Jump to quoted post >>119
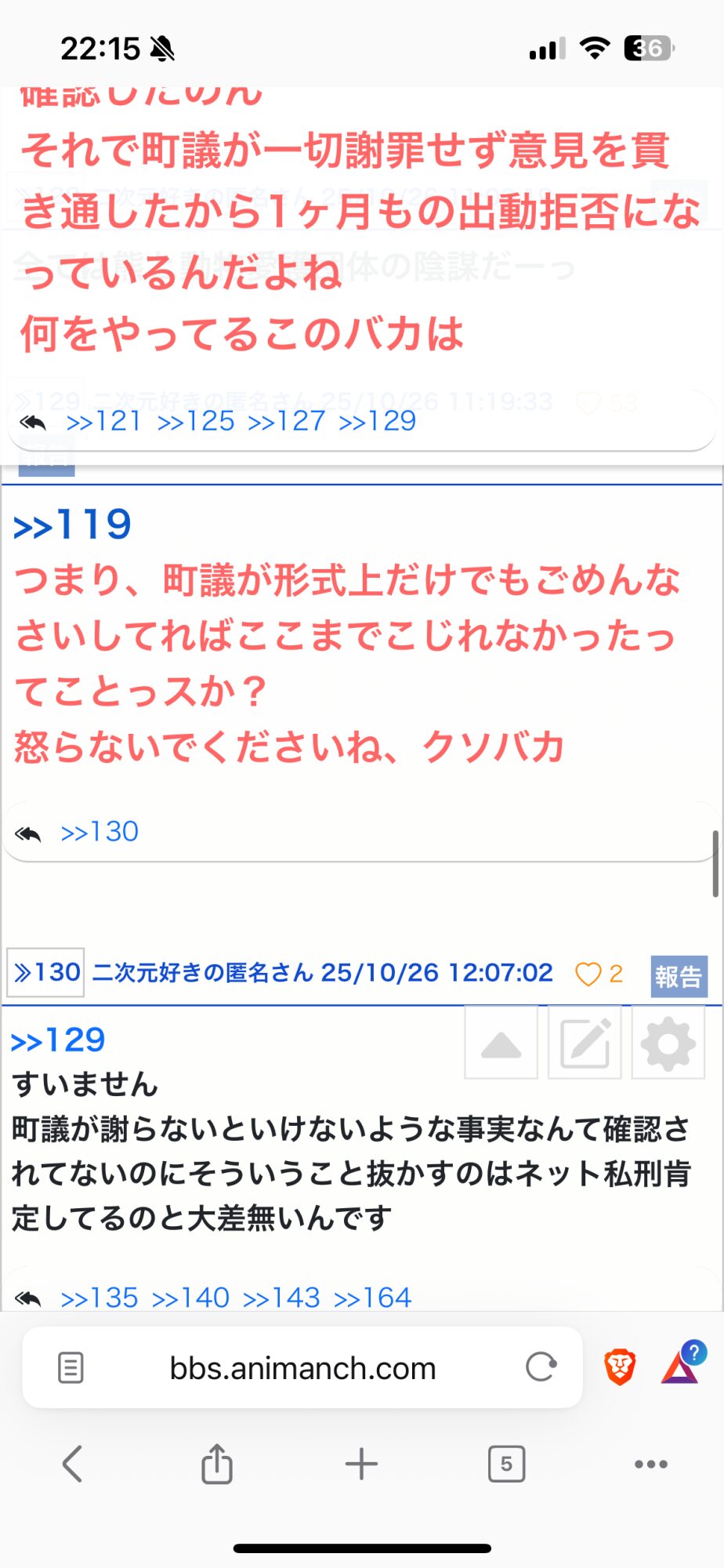This screenshot has height=1568, width=724. tap(72, 524)
